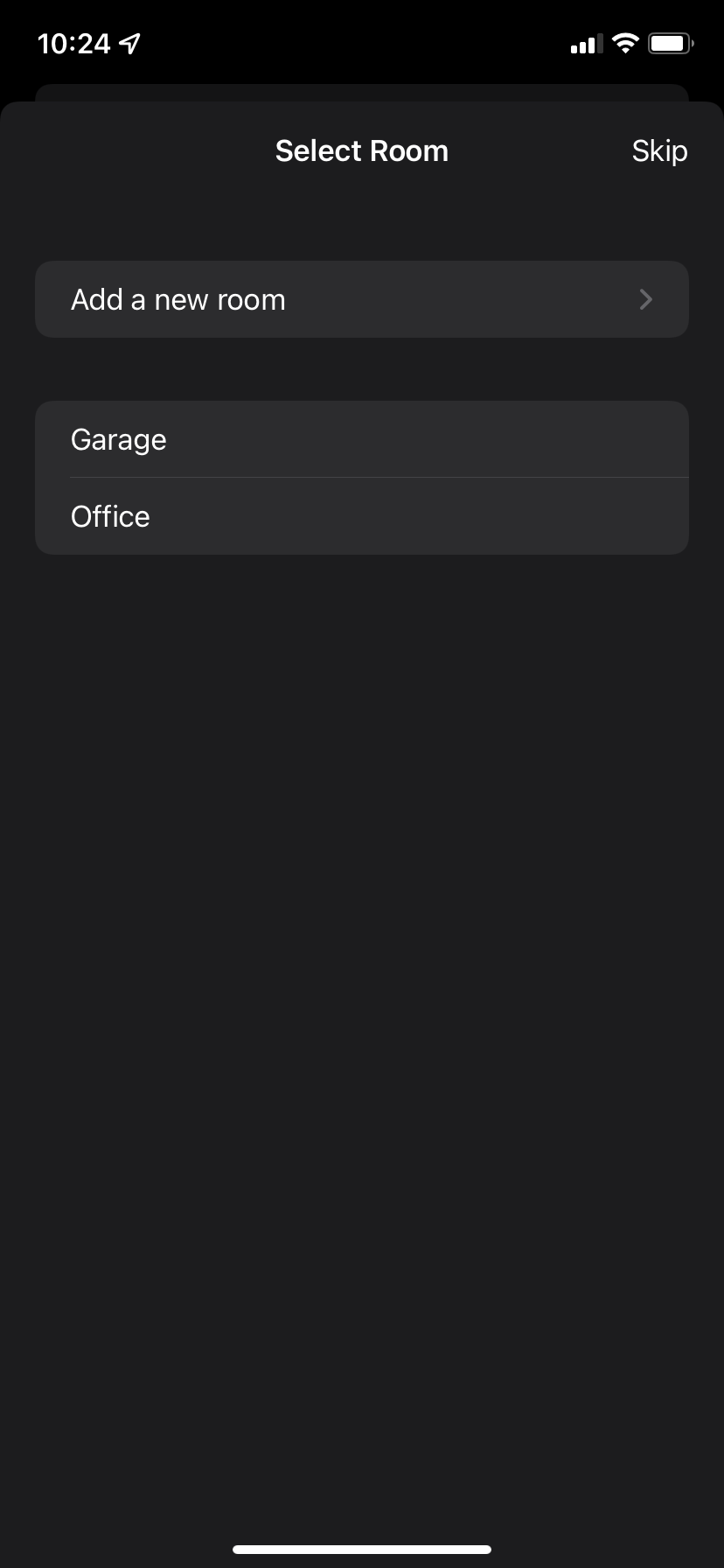Choose Garage from the room list

tap(362, 439)
